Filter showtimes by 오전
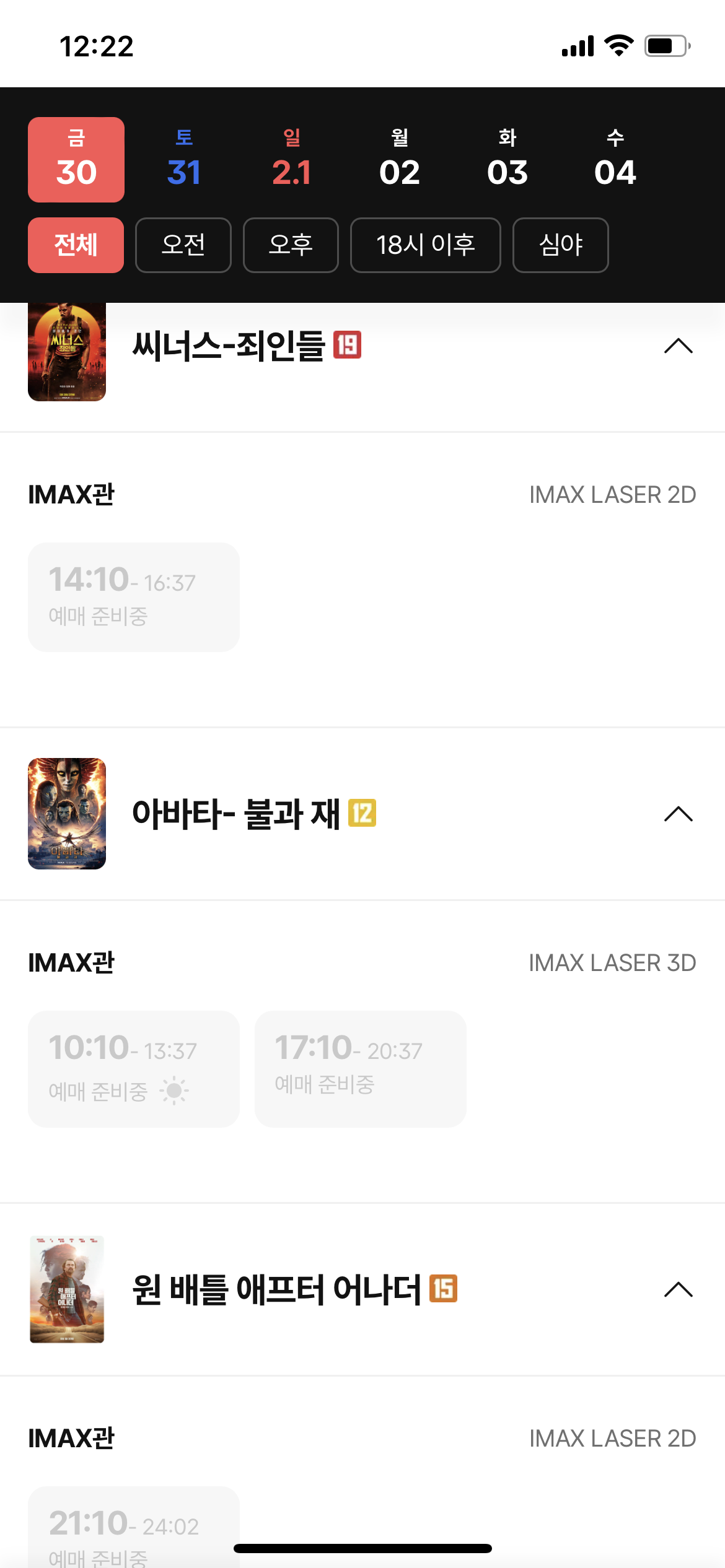725x1568 pixels. (183, 245)
